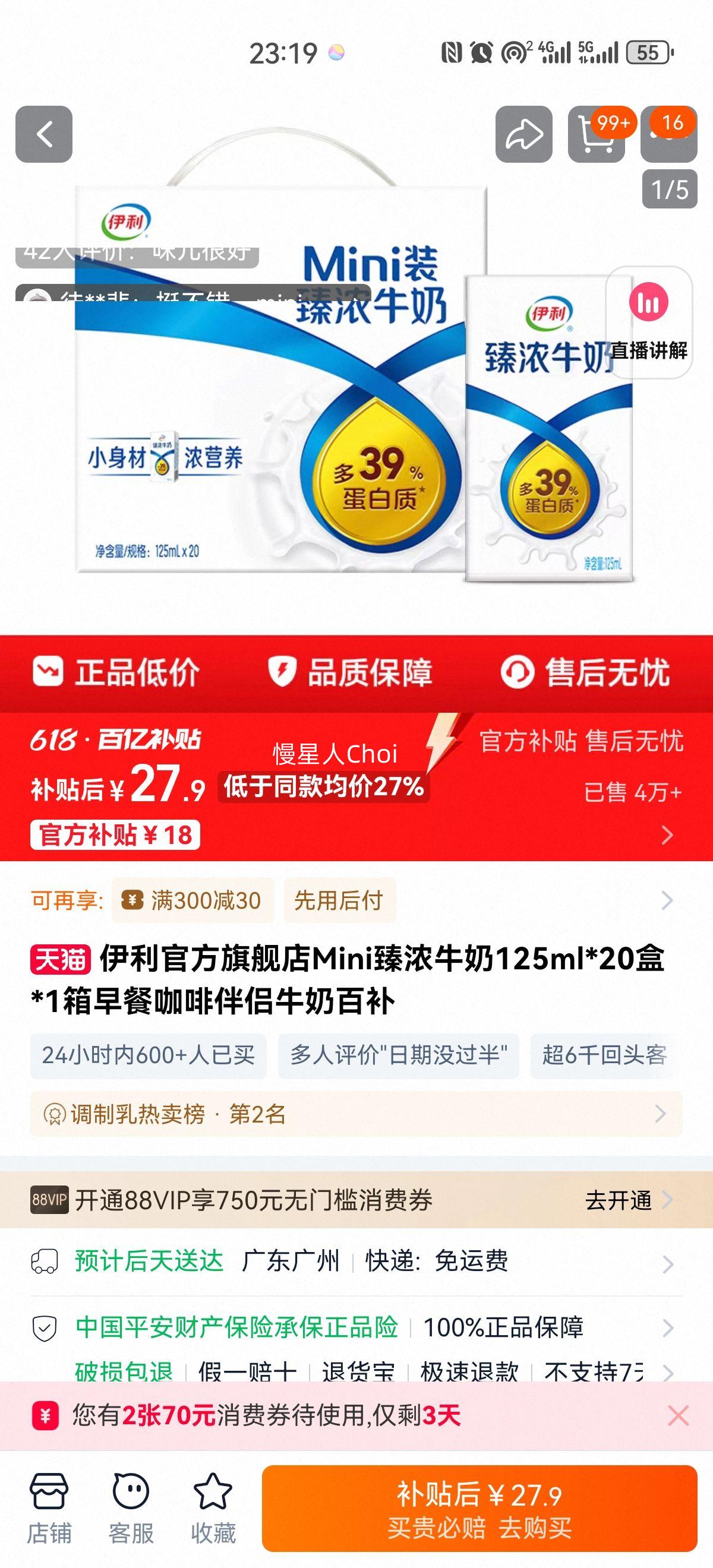
Task: Expand the 调制乳热卖榜 第2名 ranking row
Action: click(356, 1114)
